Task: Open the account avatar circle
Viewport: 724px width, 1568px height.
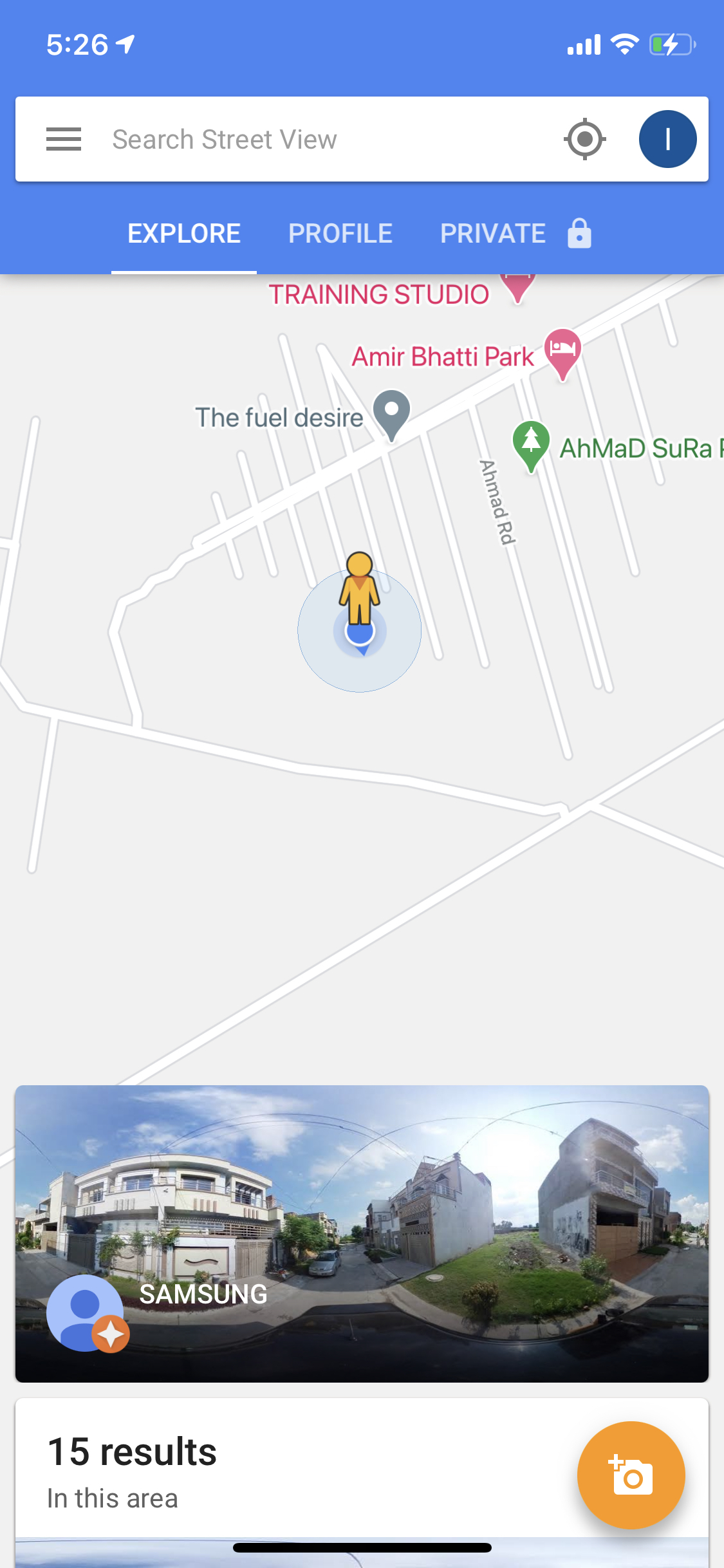Action: 667,138
